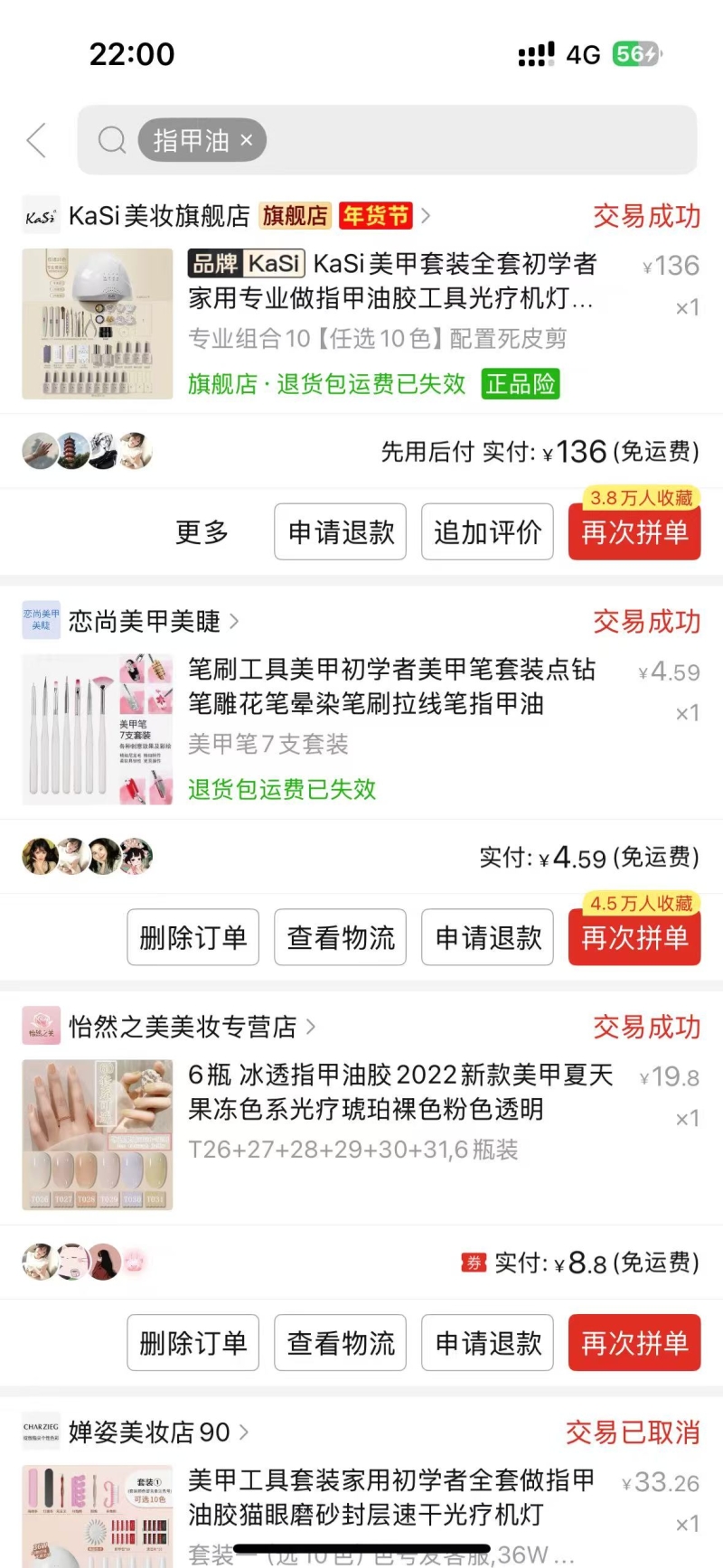Delete the 美甲笔 order
Image resolution: width=723 pixels, height=1568 pixels.
coord(193,938)
